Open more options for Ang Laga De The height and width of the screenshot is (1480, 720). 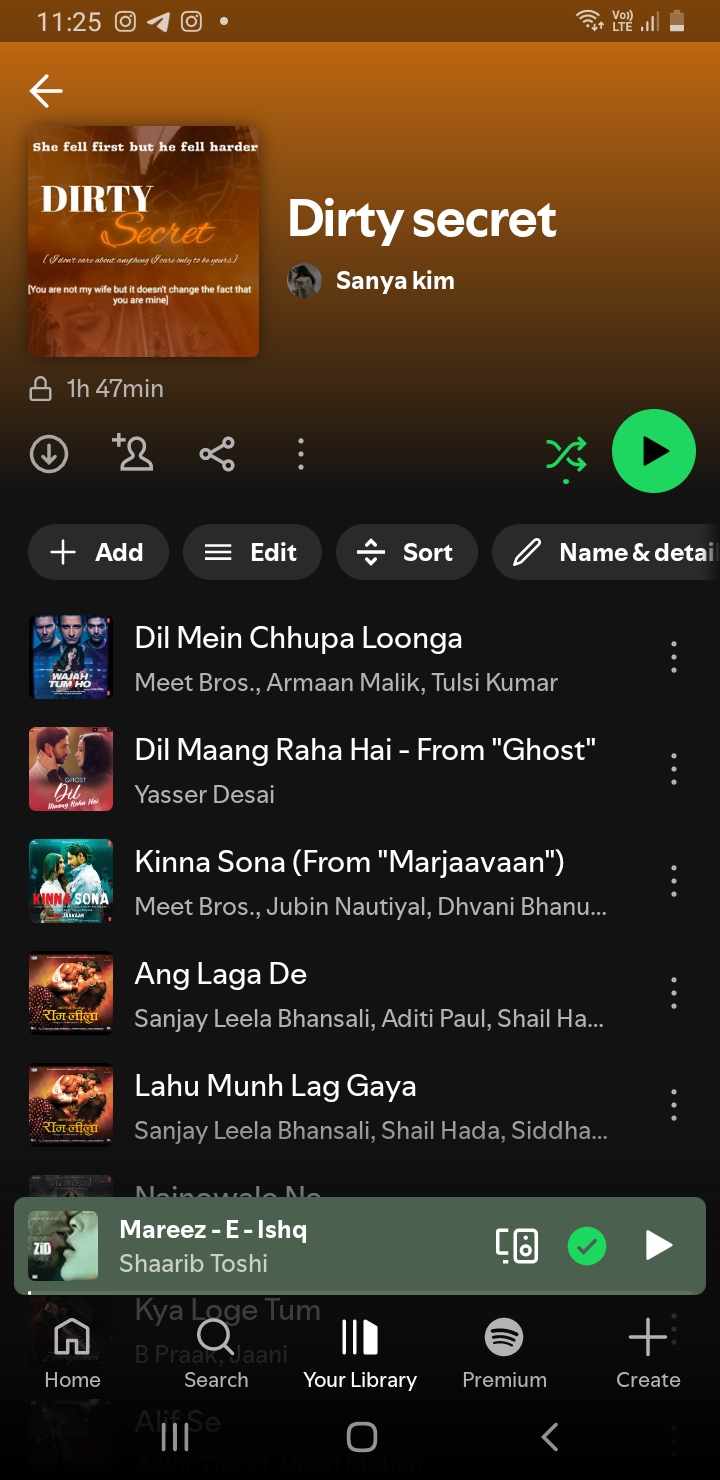pyautogui.click(x=674, y=993)
